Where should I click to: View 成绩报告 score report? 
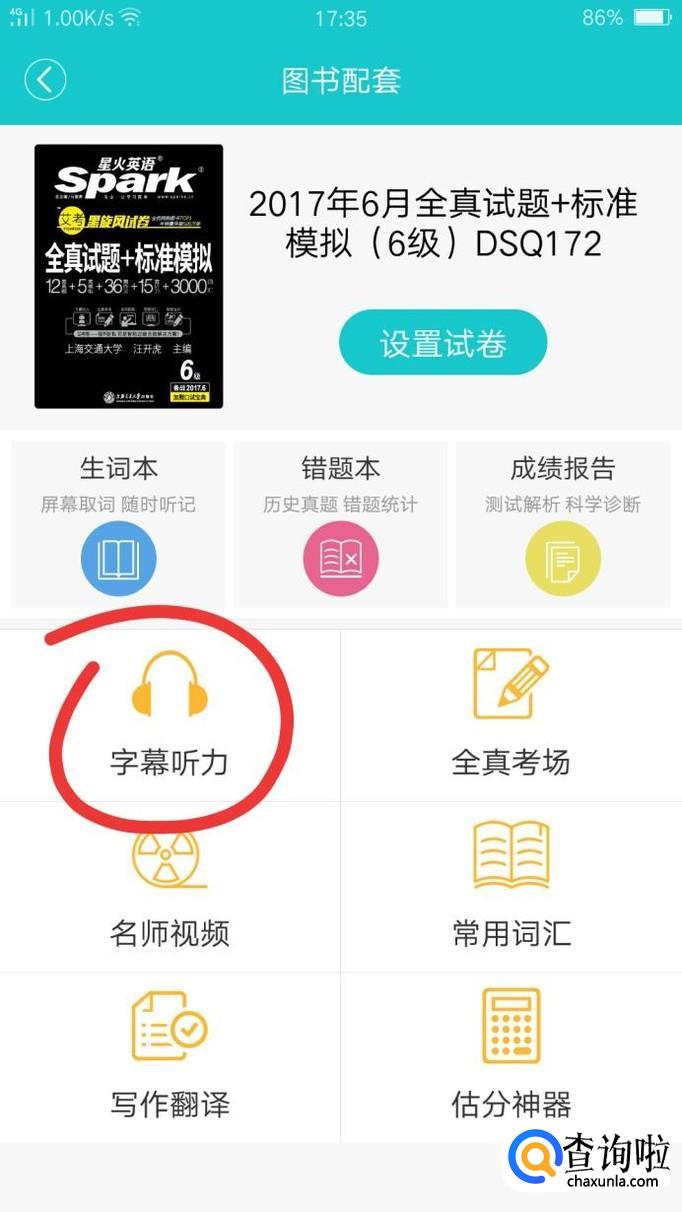coord(562,525)
